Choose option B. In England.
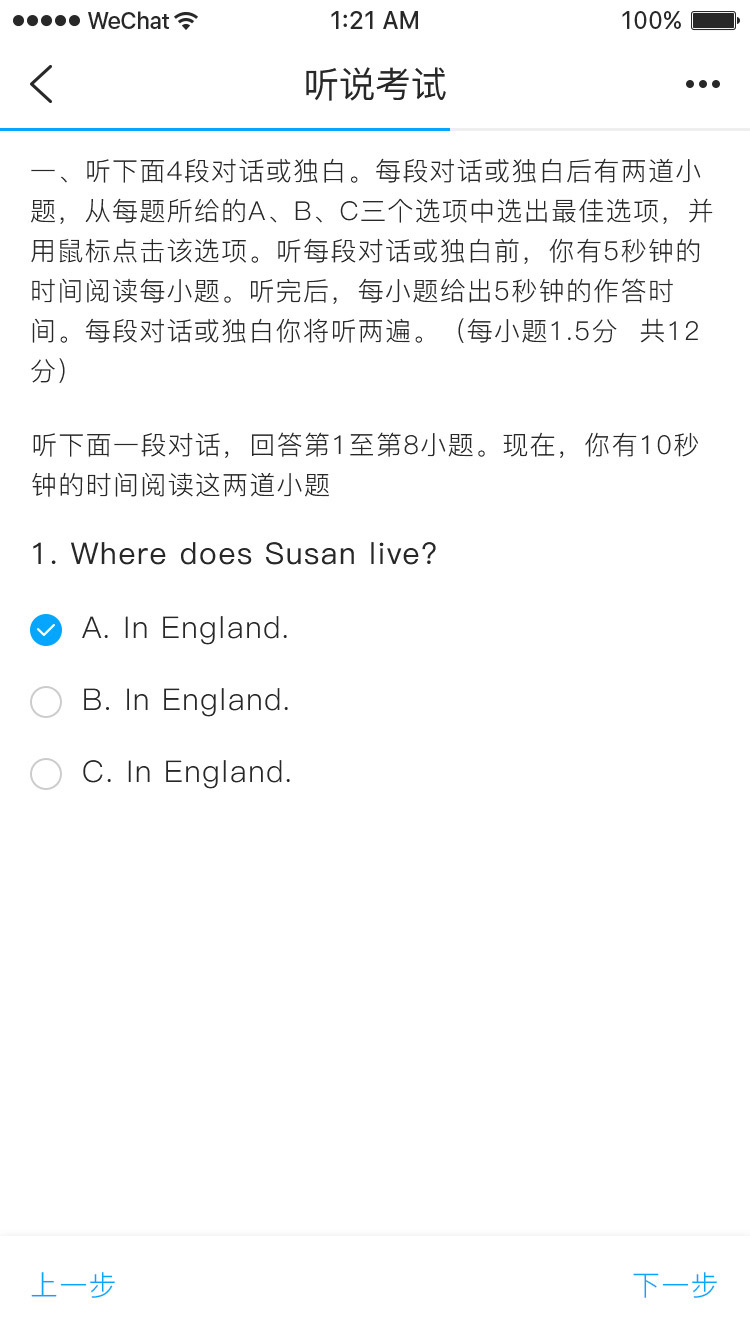 pos(160,701)
